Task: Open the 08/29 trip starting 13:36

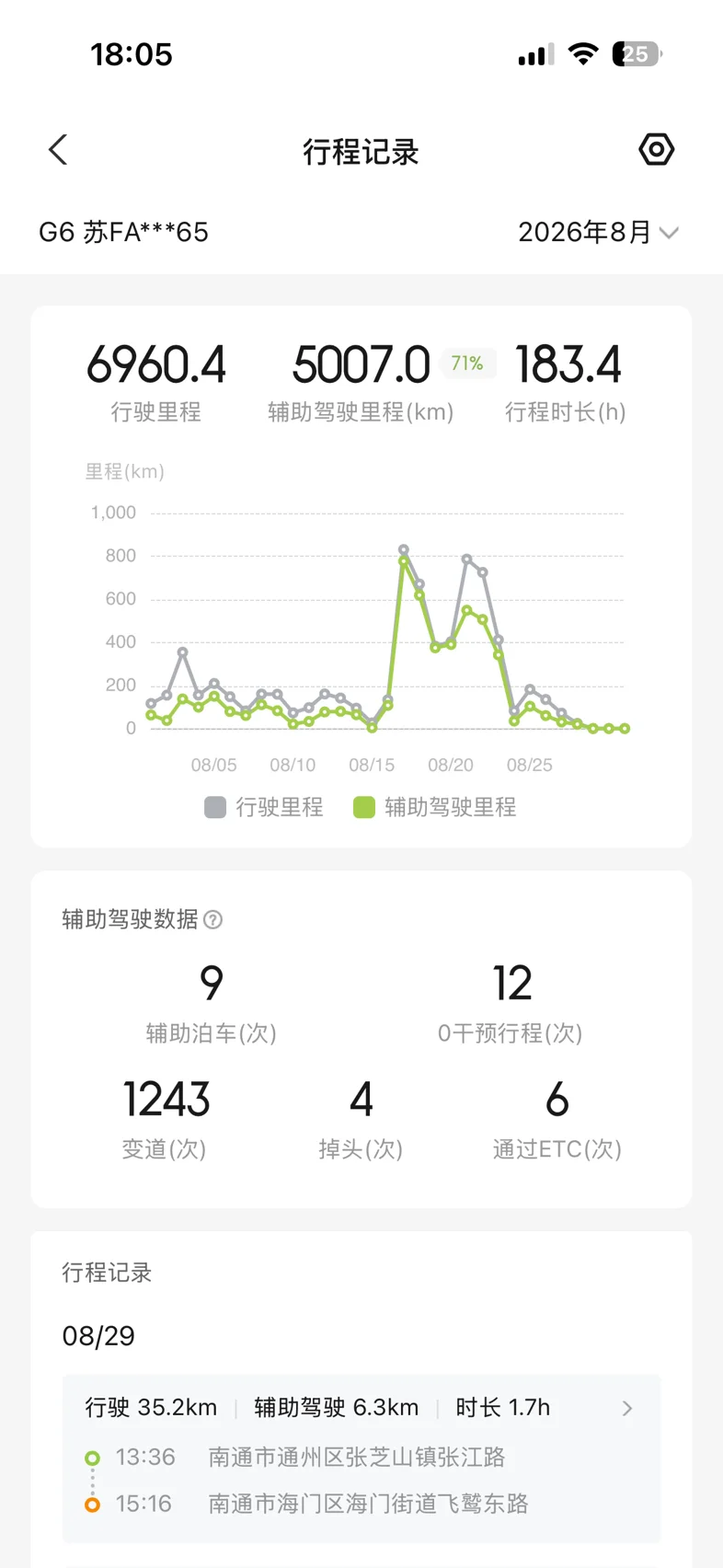Action: (361, 1458)
